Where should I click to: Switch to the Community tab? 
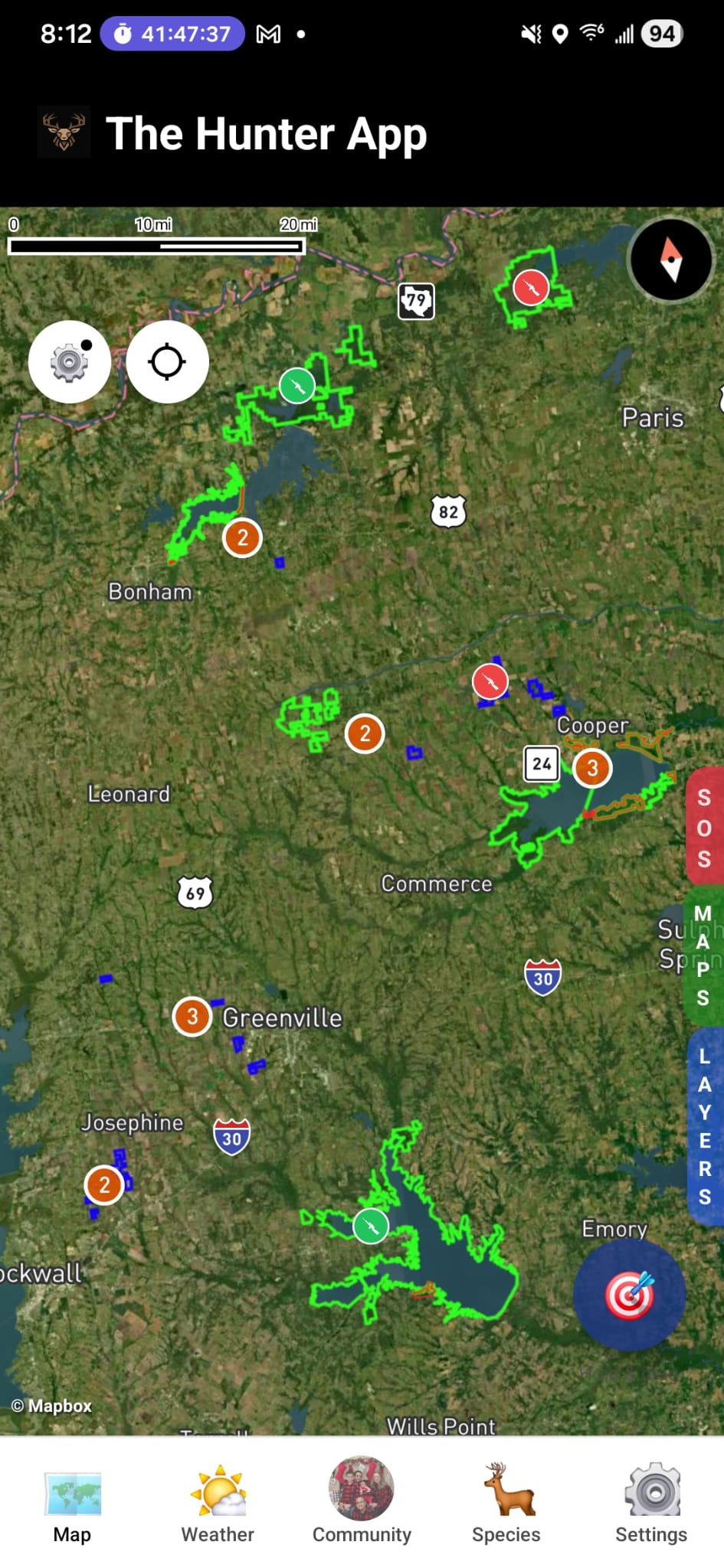362,1502
